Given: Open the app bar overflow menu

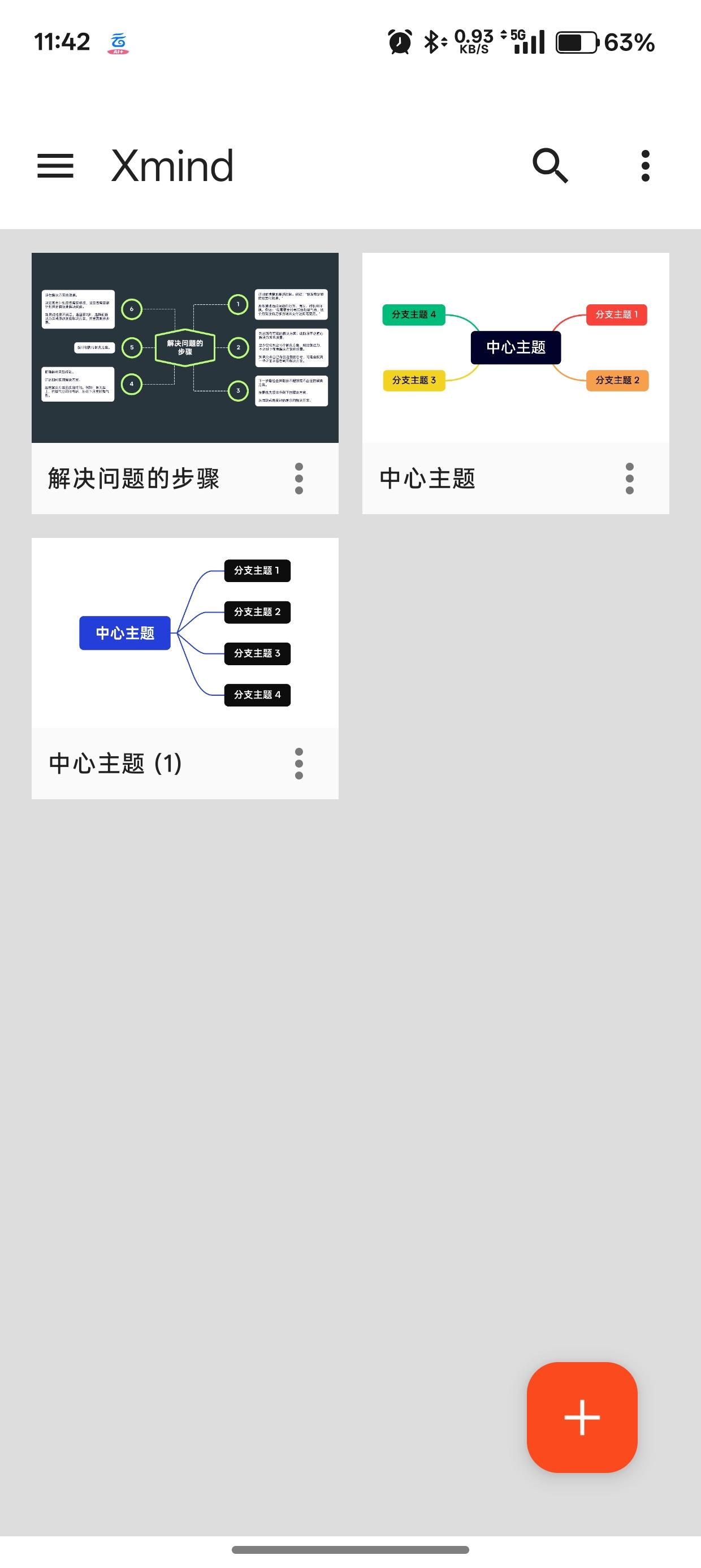Looking at the screenshot, I should click(x=645, y=166).
